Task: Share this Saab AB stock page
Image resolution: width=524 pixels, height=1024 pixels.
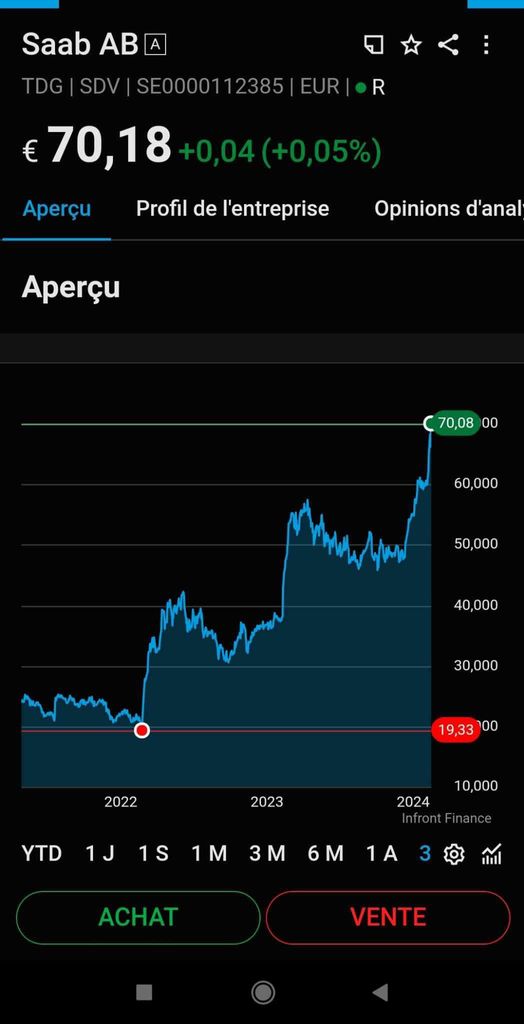Action: coord(448,45)
